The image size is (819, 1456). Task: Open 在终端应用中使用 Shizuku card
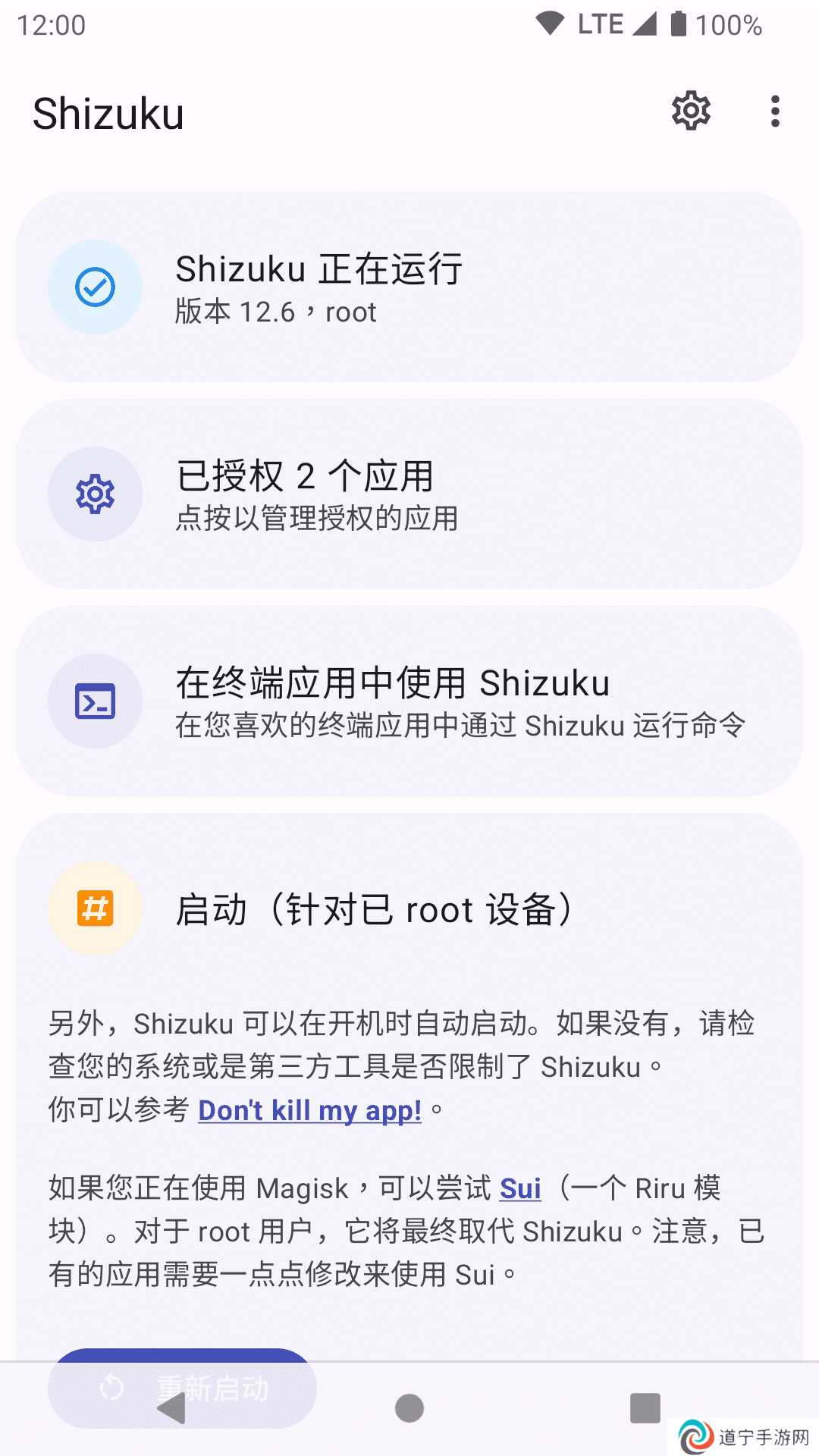pos(409,701)
